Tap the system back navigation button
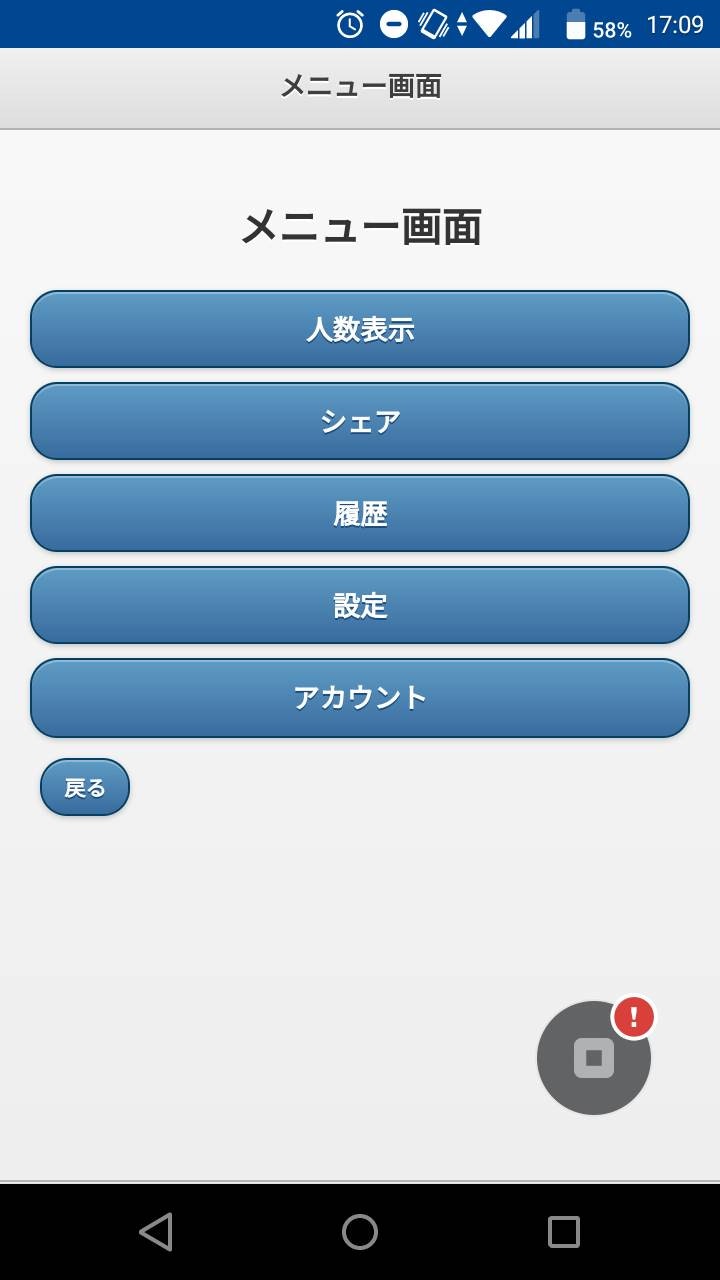Screen dimensions: 720x1280 coord(156,1232)
